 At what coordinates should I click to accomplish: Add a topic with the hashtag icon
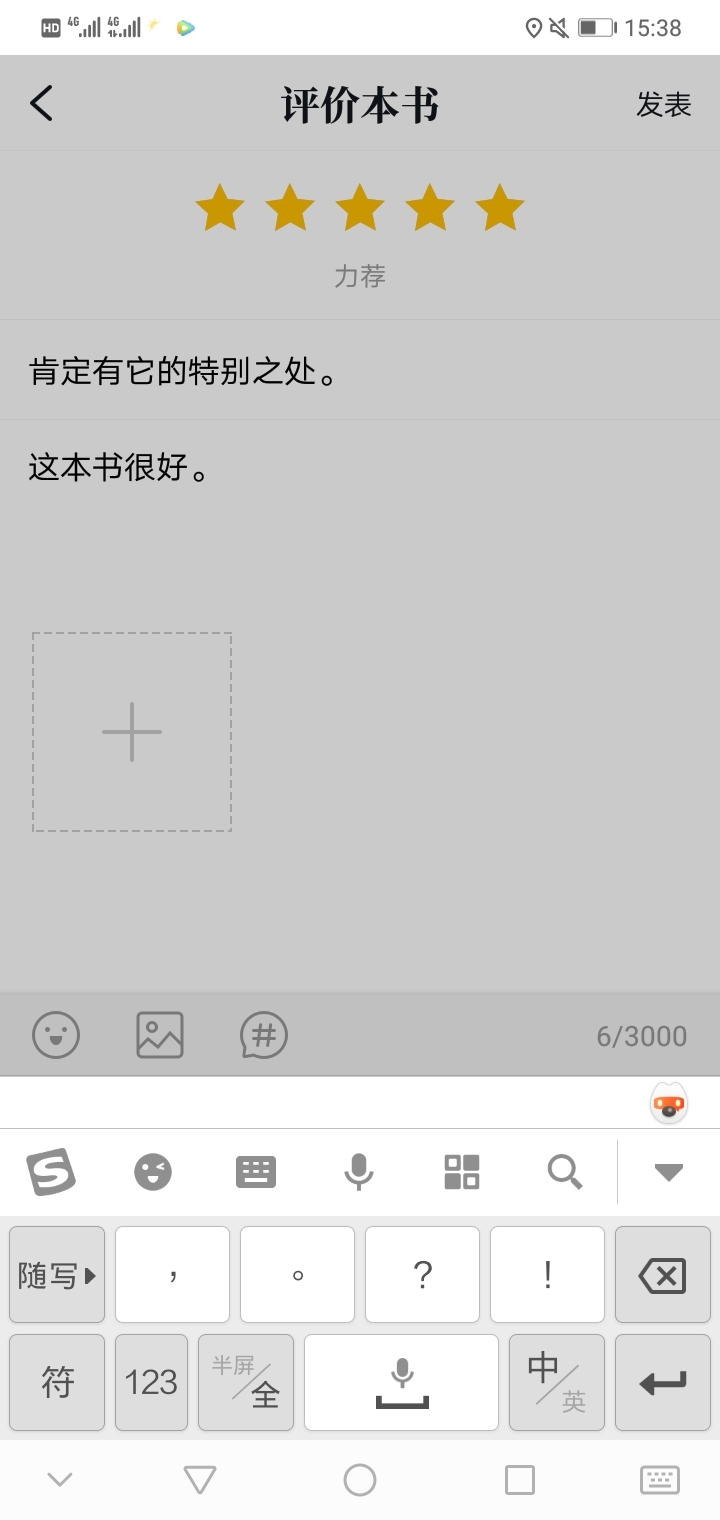264,1035
